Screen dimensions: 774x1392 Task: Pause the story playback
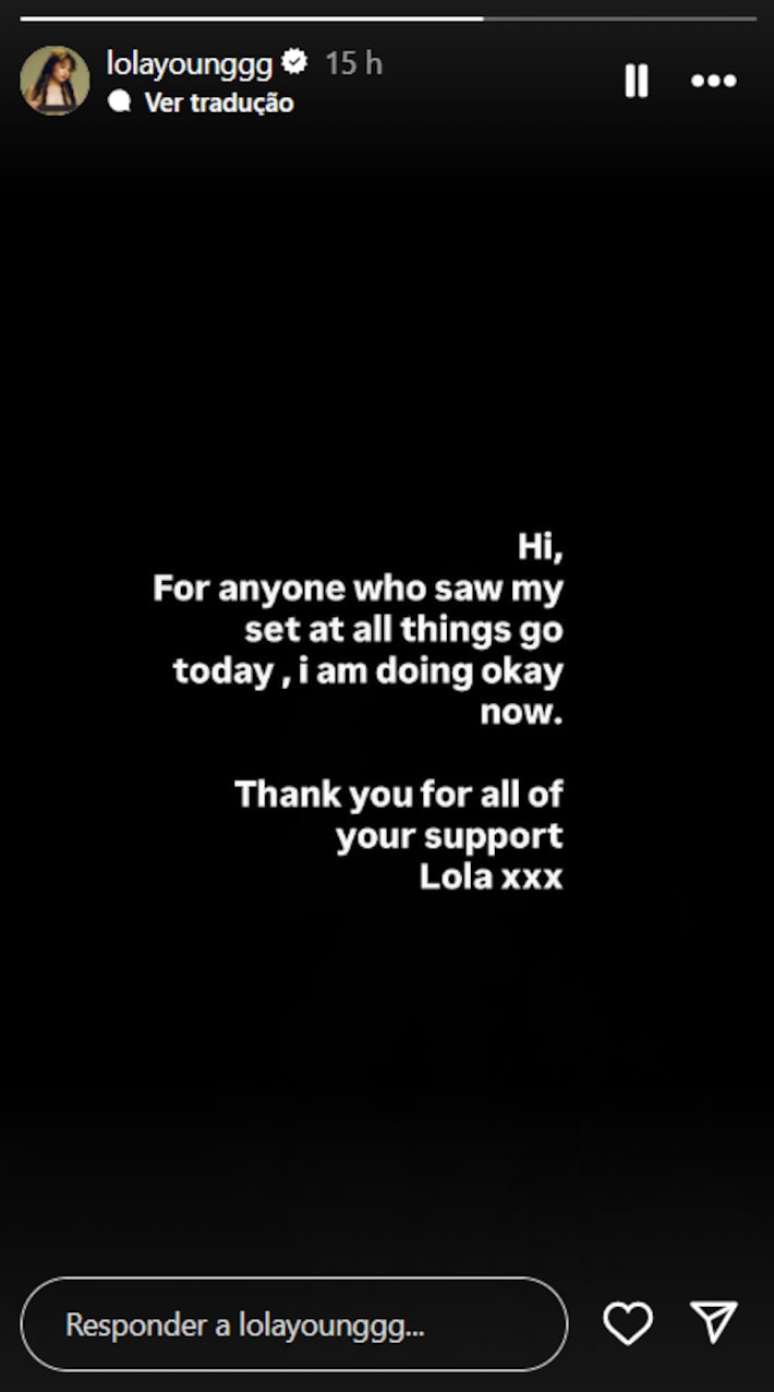pyautogui.click(x=636, y=81)
